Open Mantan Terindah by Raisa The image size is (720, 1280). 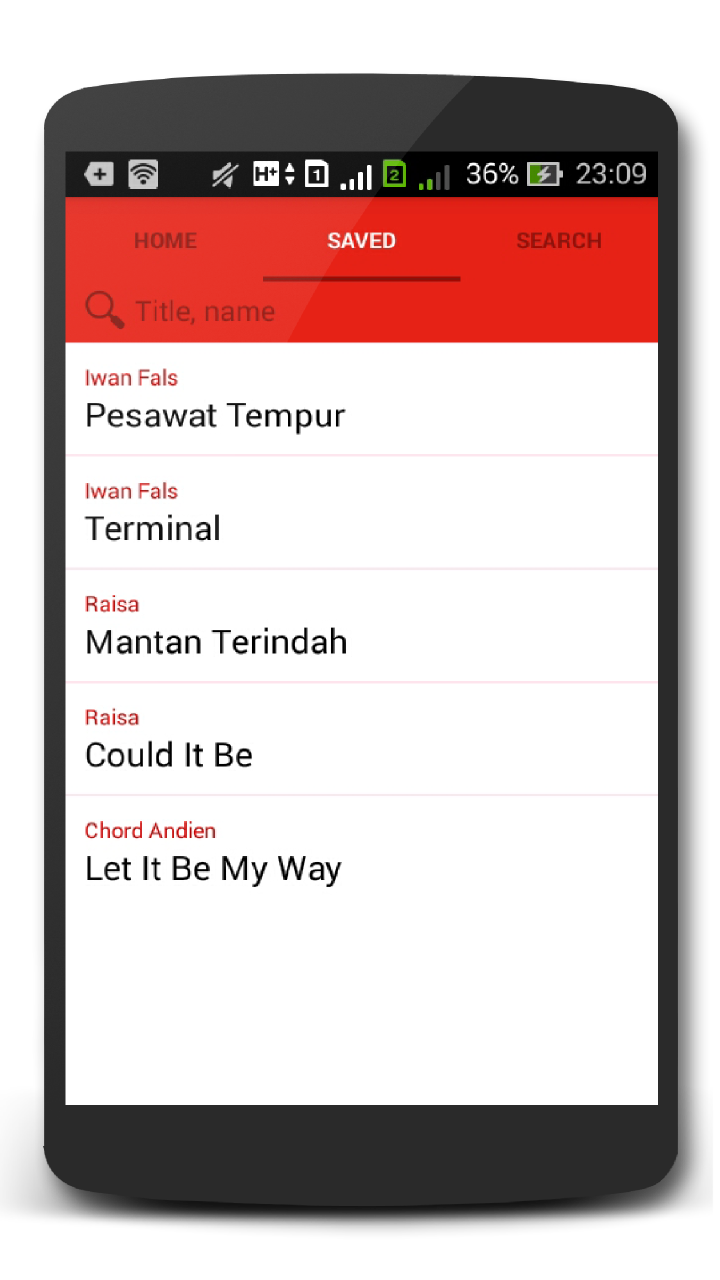[x=361, y=626]
